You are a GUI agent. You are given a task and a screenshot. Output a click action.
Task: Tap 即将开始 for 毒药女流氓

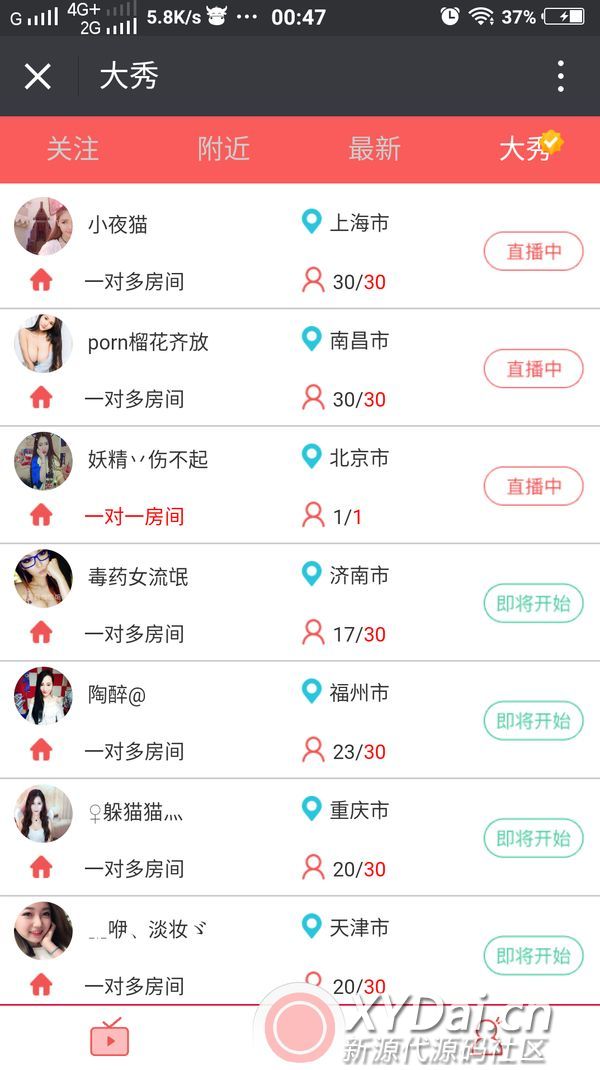click(533, 604)
